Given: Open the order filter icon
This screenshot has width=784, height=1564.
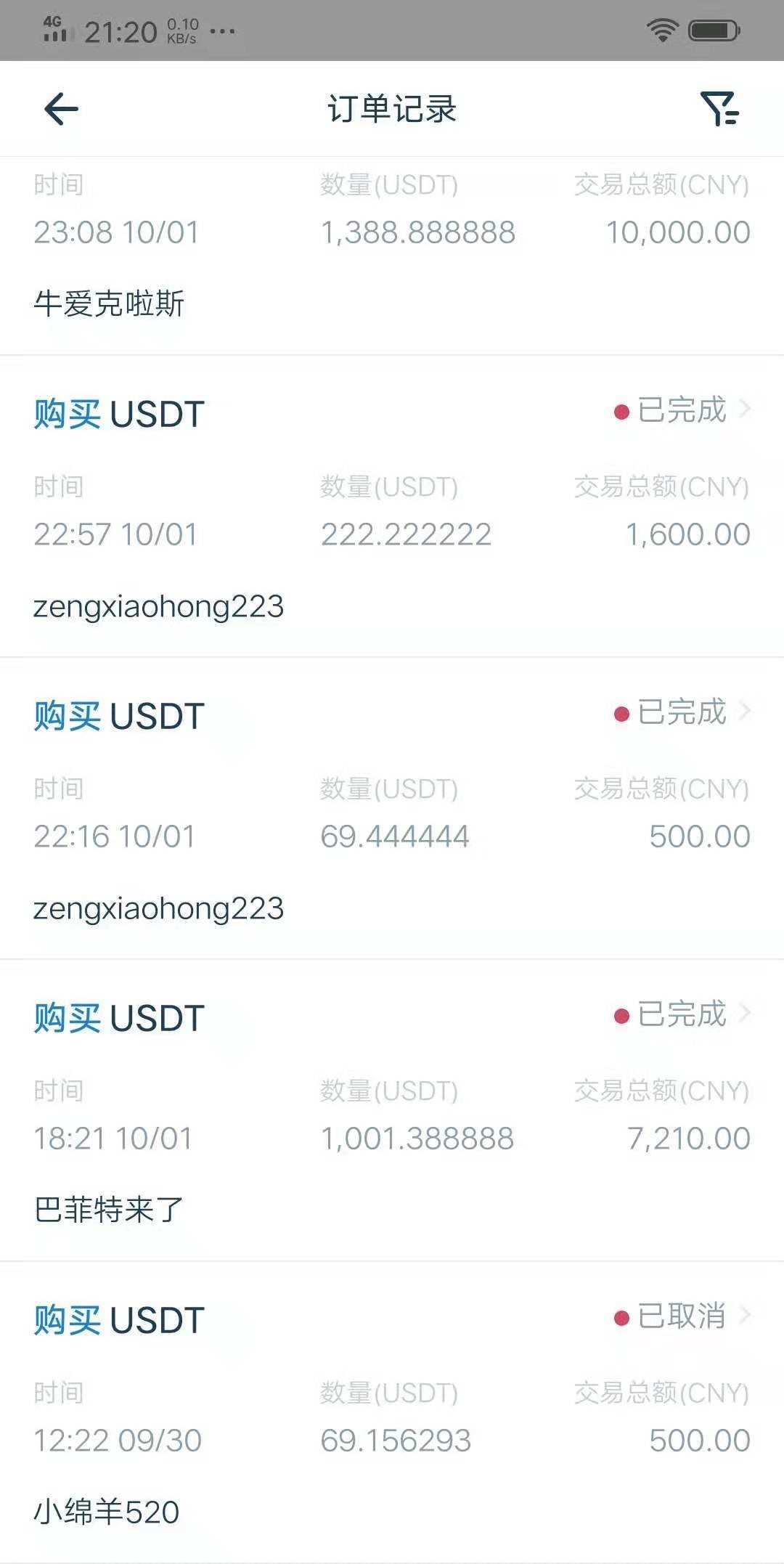Looking at the screenshot, I should click(x=719, y=109).
